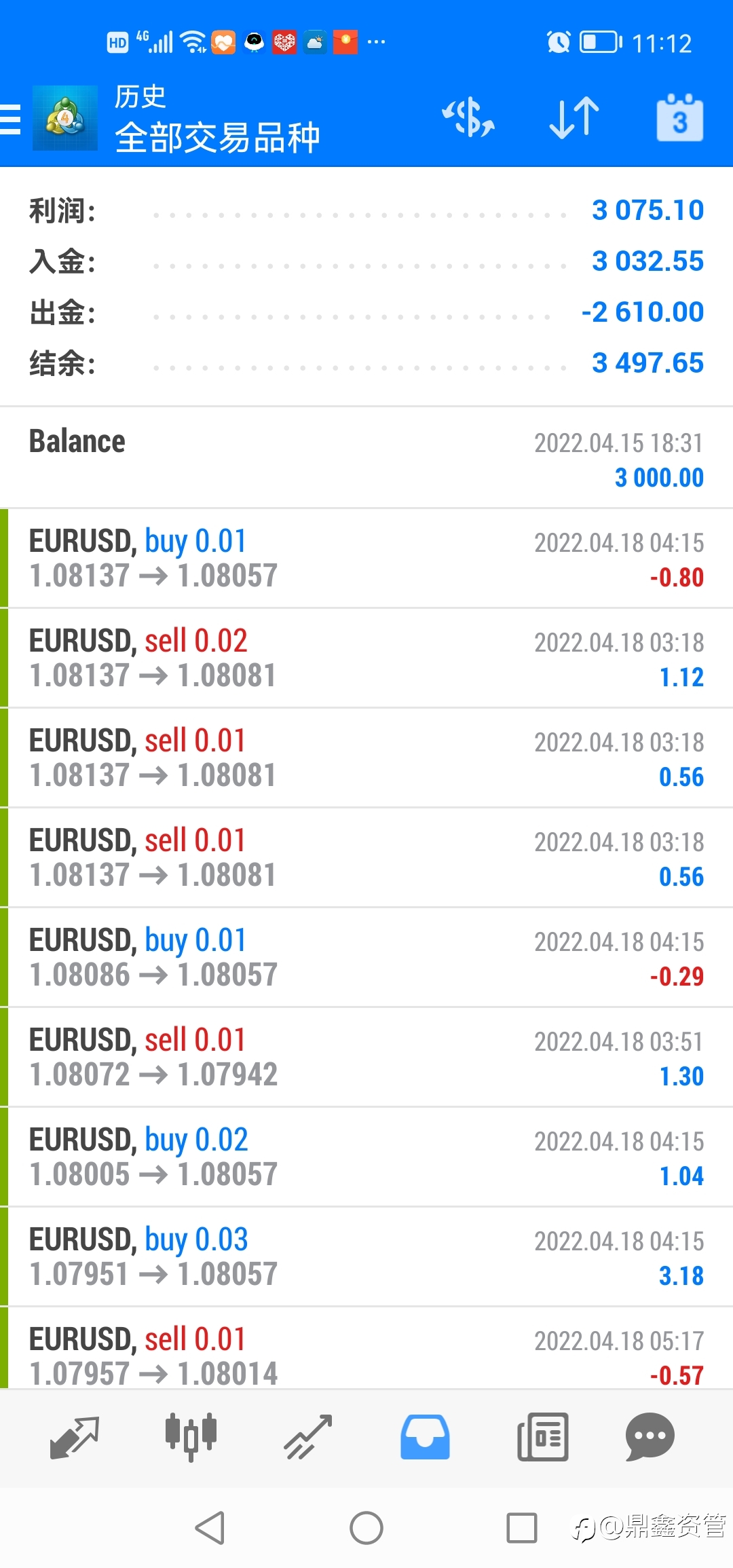Go back with the system back button

point(210,1528)
